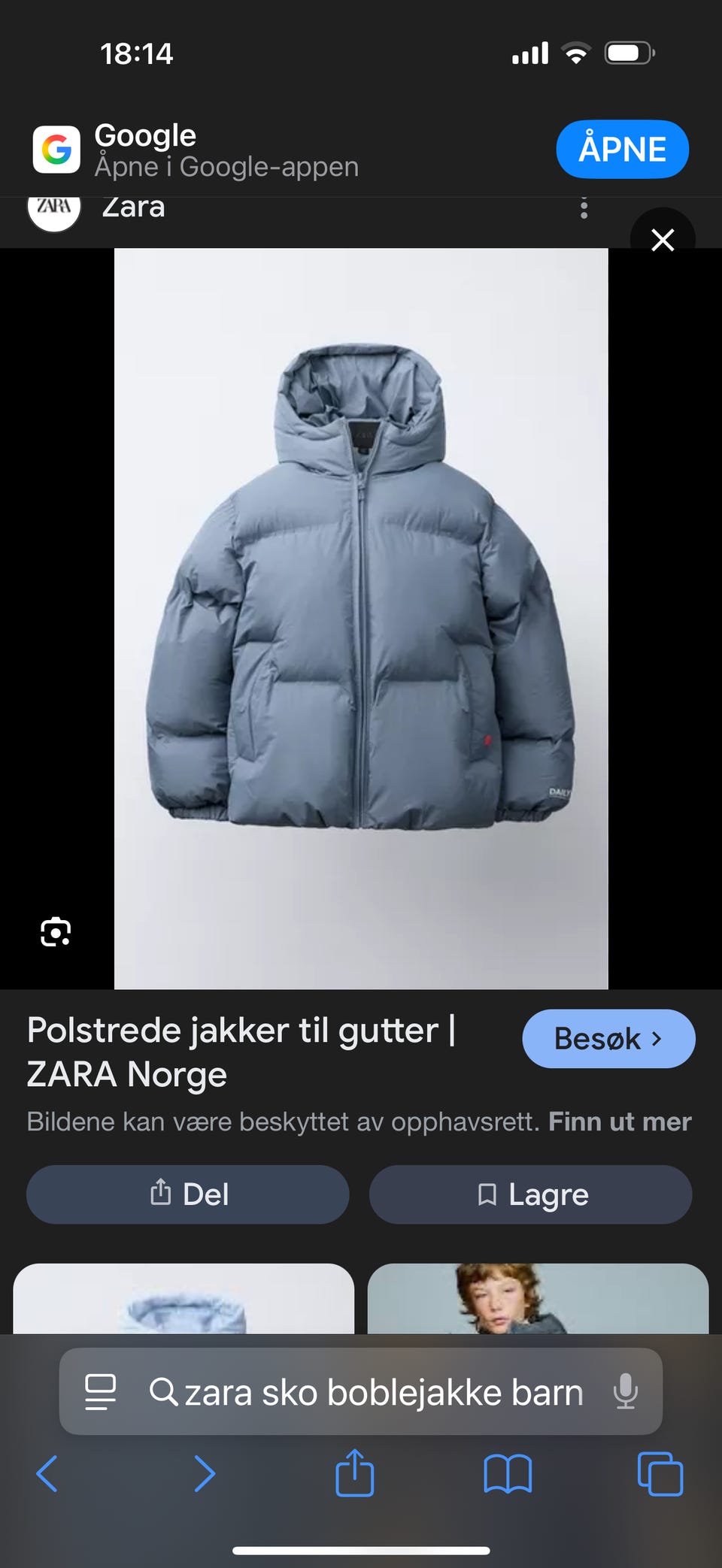Search this image with Google Lens
This screenshot has width=722, height=1568.
click(56, 932)
